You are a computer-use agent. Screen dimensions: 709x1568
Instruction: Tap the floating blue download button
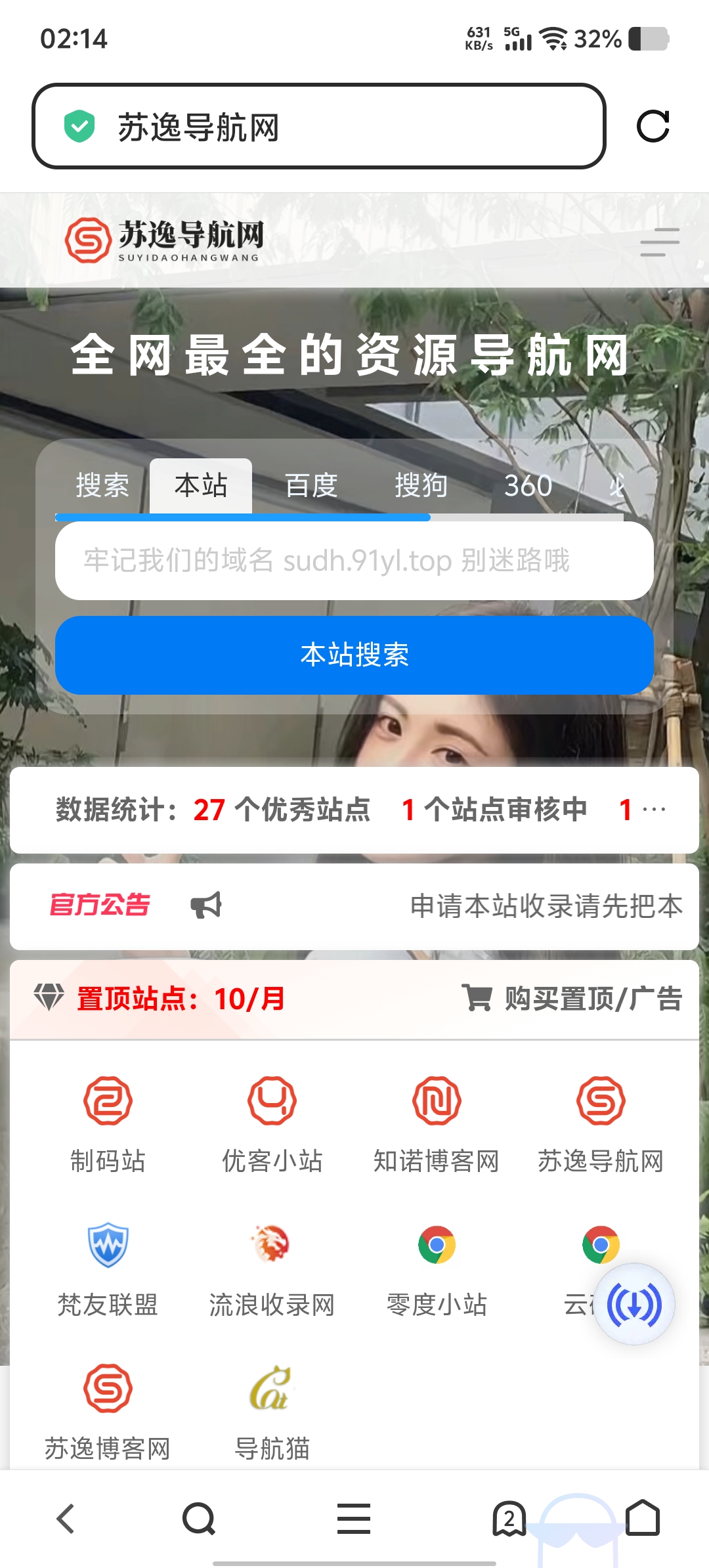pyautogui.click(x=634, y=1304)
